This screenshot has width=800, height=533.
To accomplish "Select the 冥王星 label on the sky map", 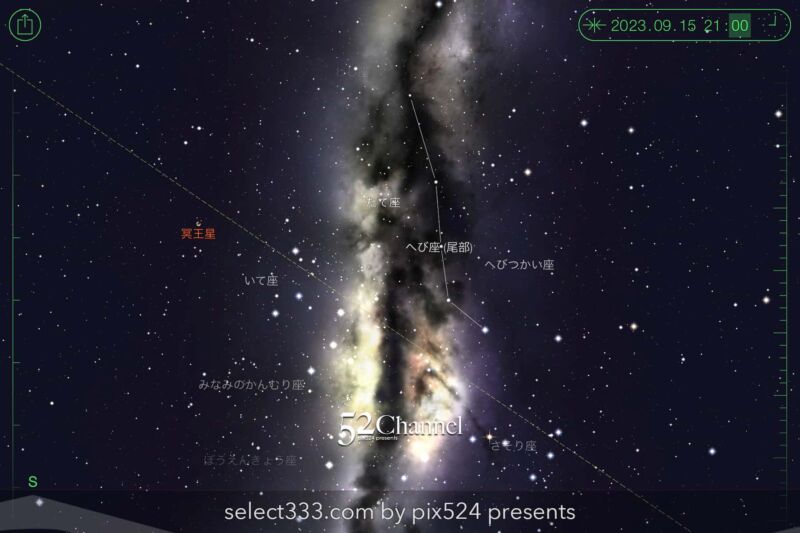I will [x=198, y=234].
